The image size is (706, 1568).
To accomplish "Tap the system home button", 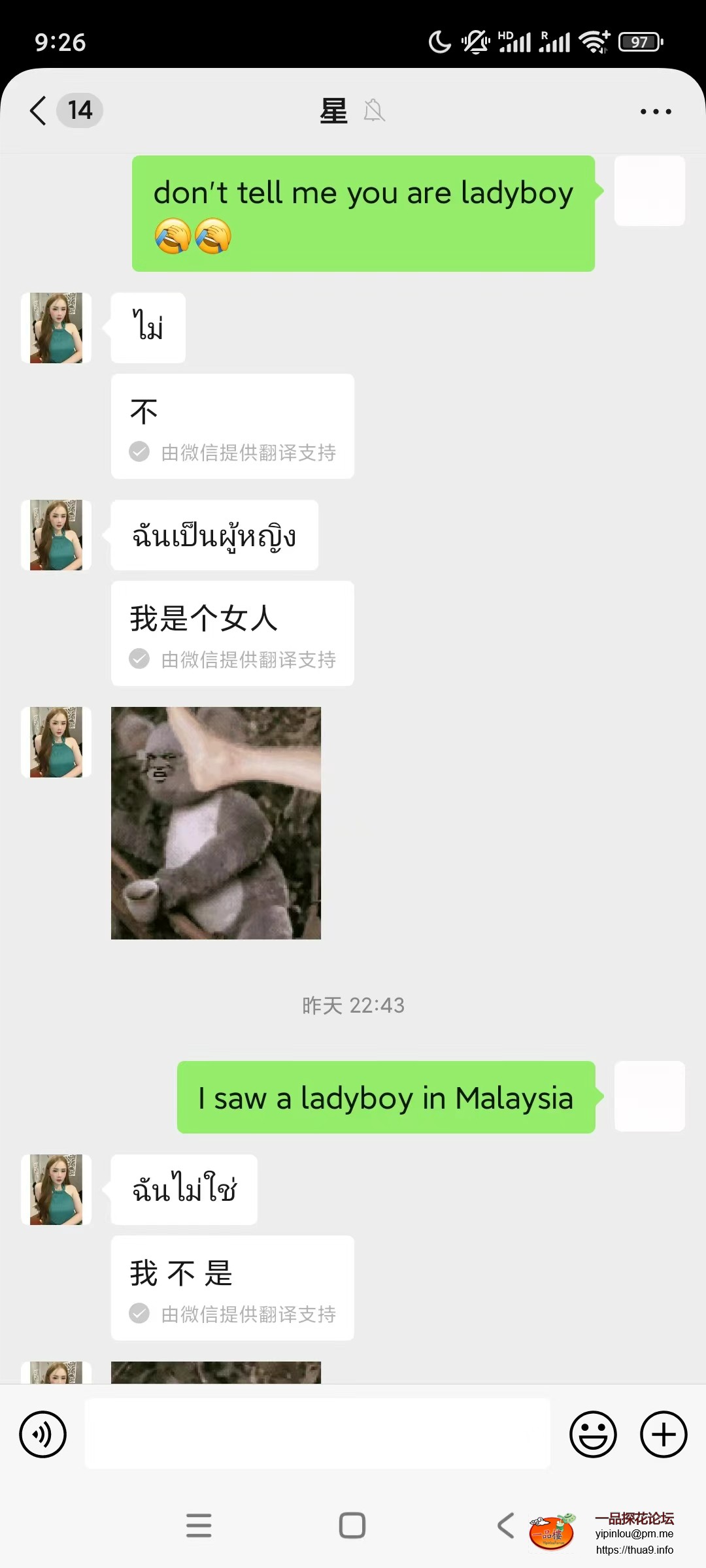I will click(x=352, y=1526).
